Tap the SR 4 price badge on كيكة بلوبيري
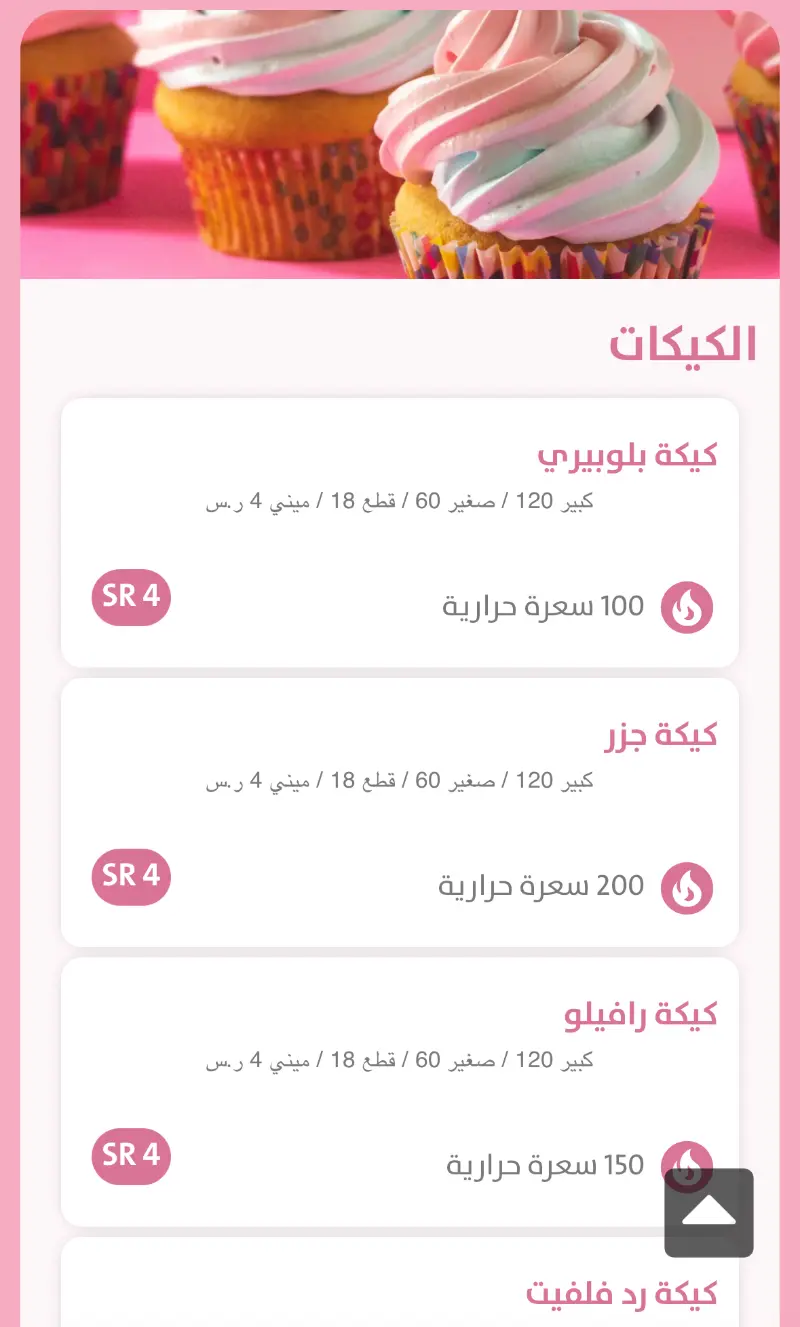The image size is (800, 1327). 131,597
